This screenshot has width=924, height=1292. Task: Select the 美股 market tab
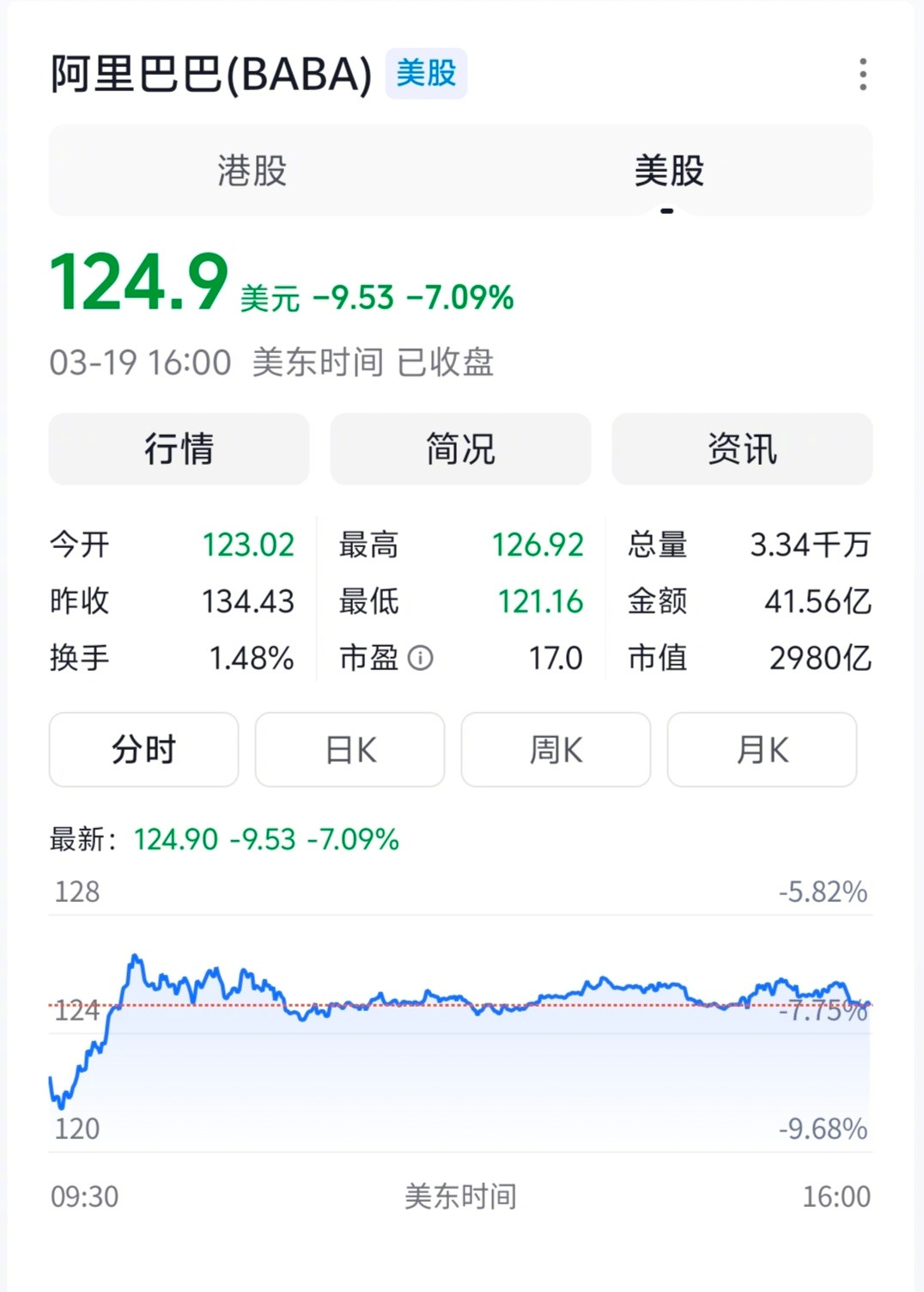667,171
